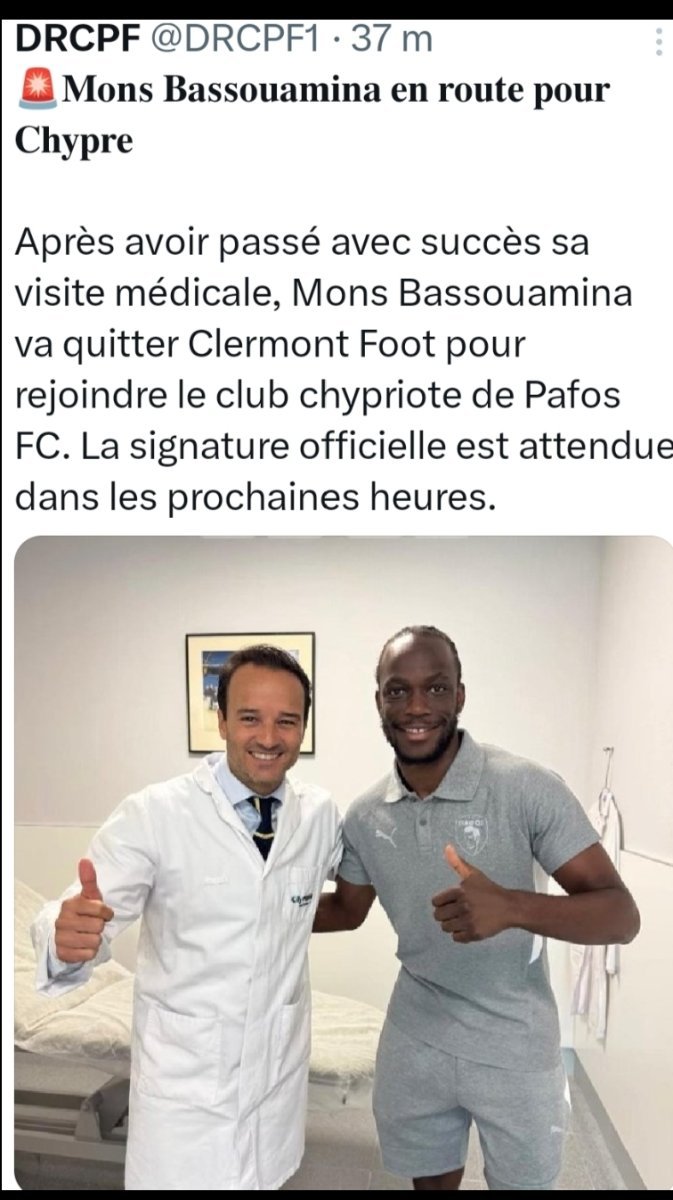Screen dimensions: 673x1200
Task: Open the attached medical visit photo
Action: pyautogui.click(x=343, y=863)
